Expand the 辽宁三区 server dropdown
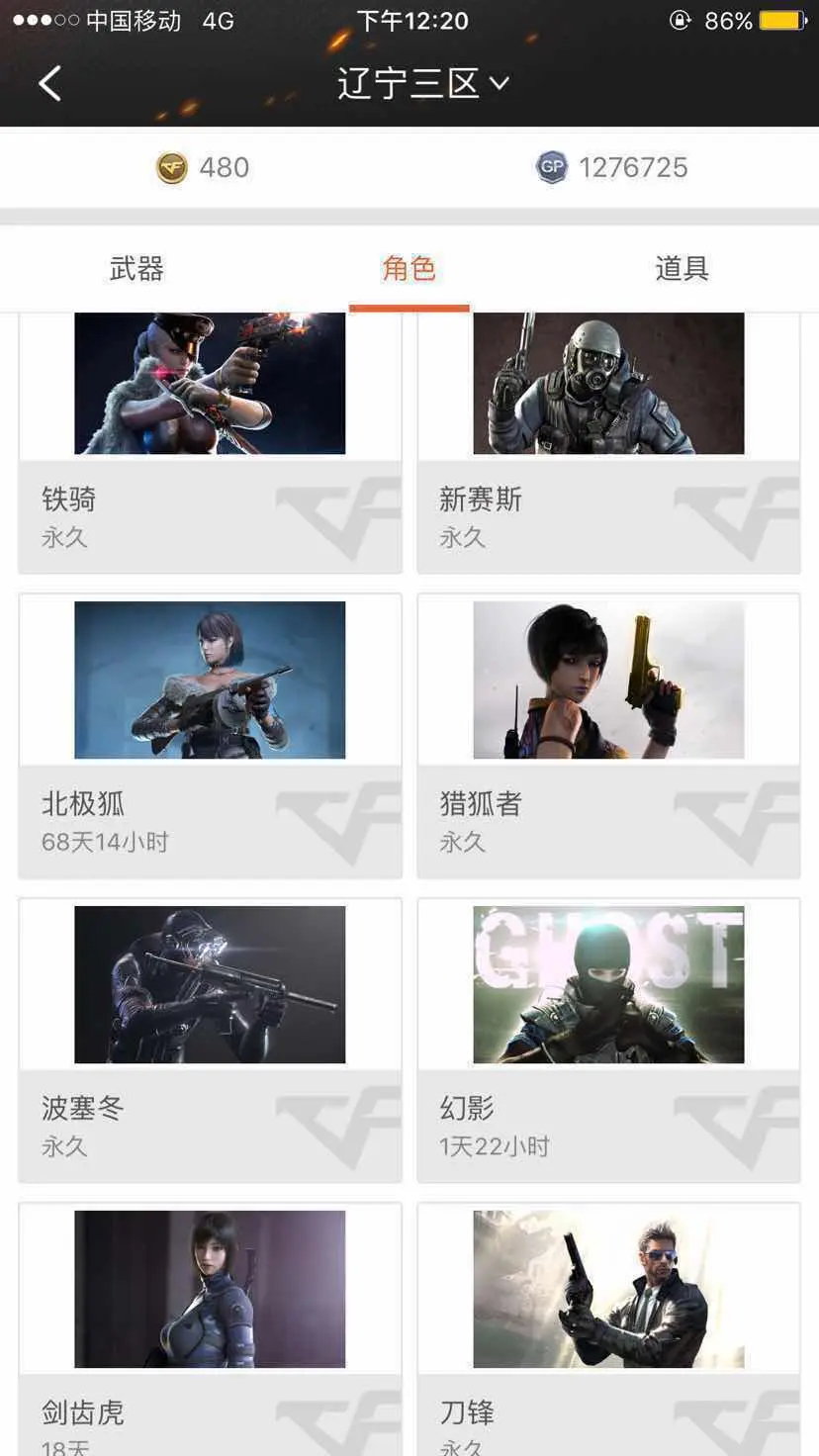This screenshot has height=1456, width=819. point(422,84)
